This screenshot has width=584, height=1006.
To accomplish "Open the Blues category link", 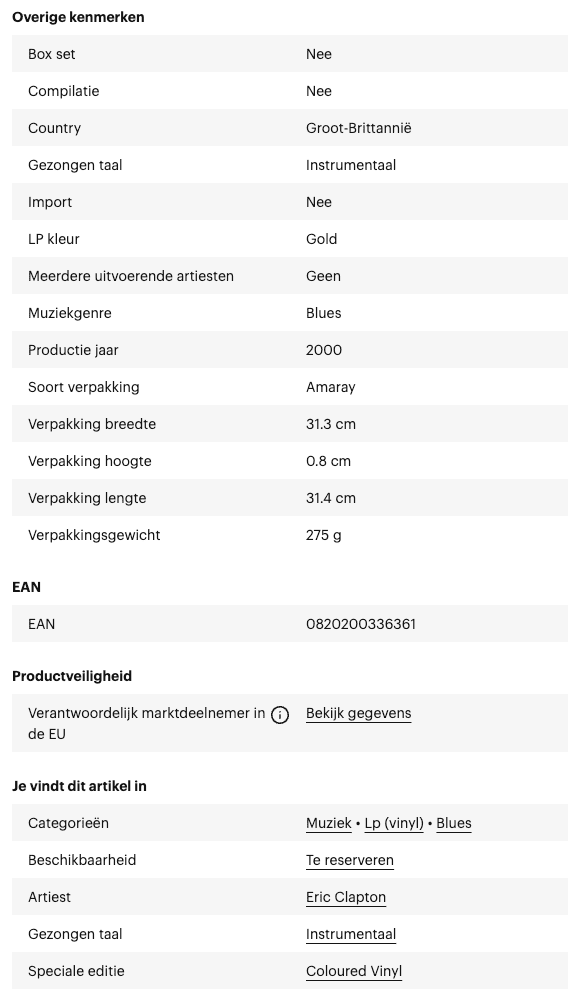I will pos(454,823).
